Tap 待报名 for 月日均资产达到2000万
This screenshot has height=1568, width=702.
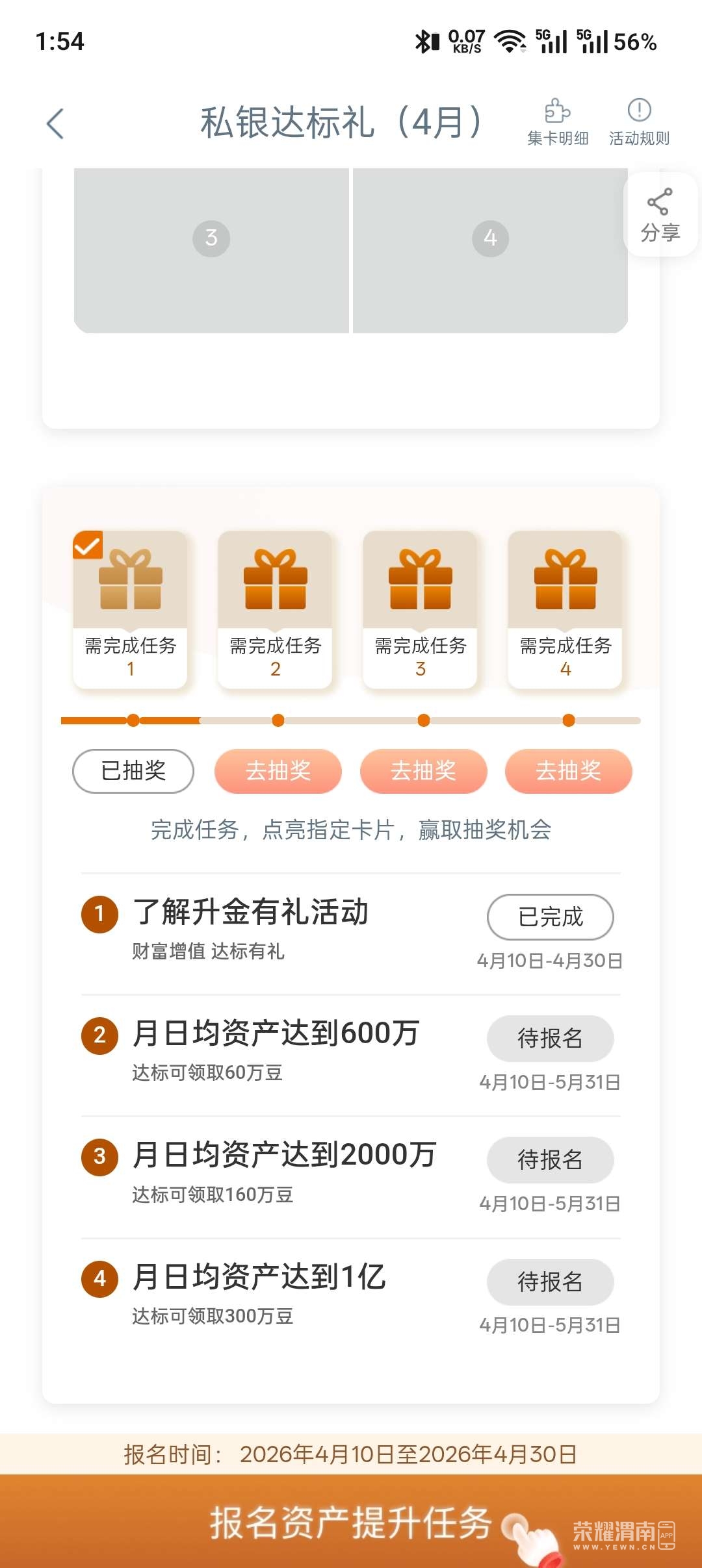point(550,1159)
